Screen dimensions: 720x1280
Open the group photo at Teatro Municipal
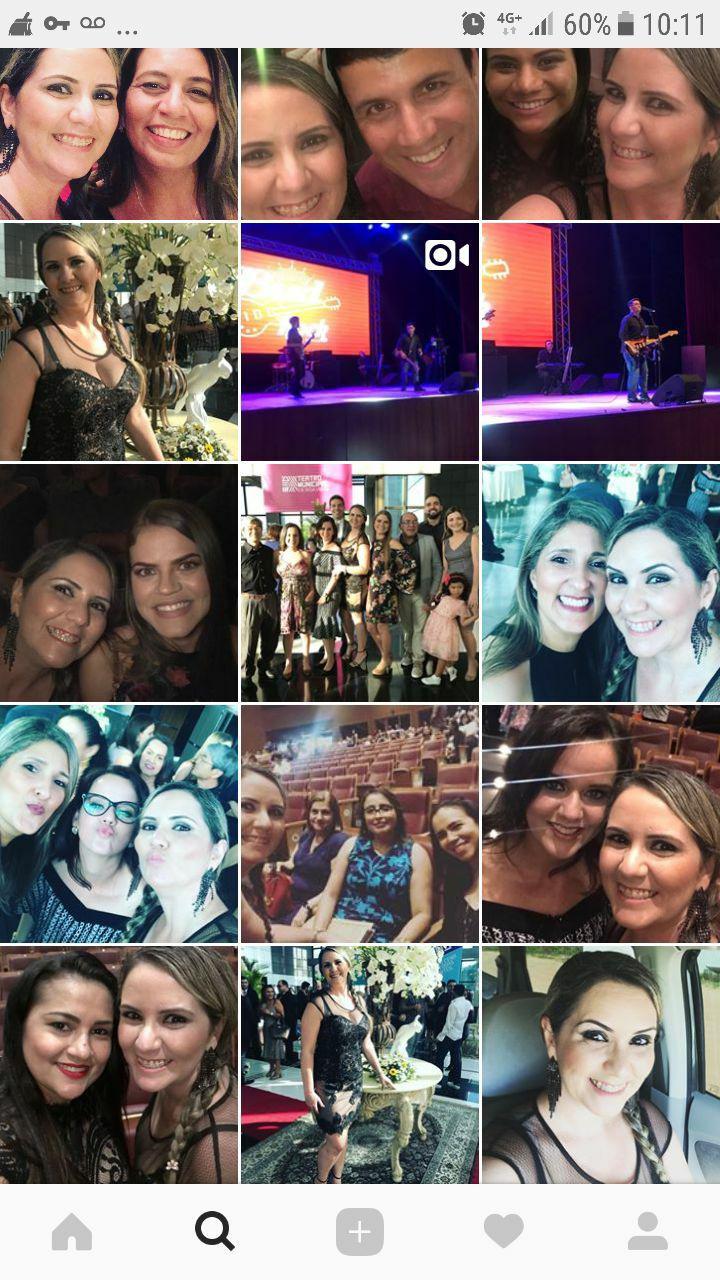tap(359, 582)
